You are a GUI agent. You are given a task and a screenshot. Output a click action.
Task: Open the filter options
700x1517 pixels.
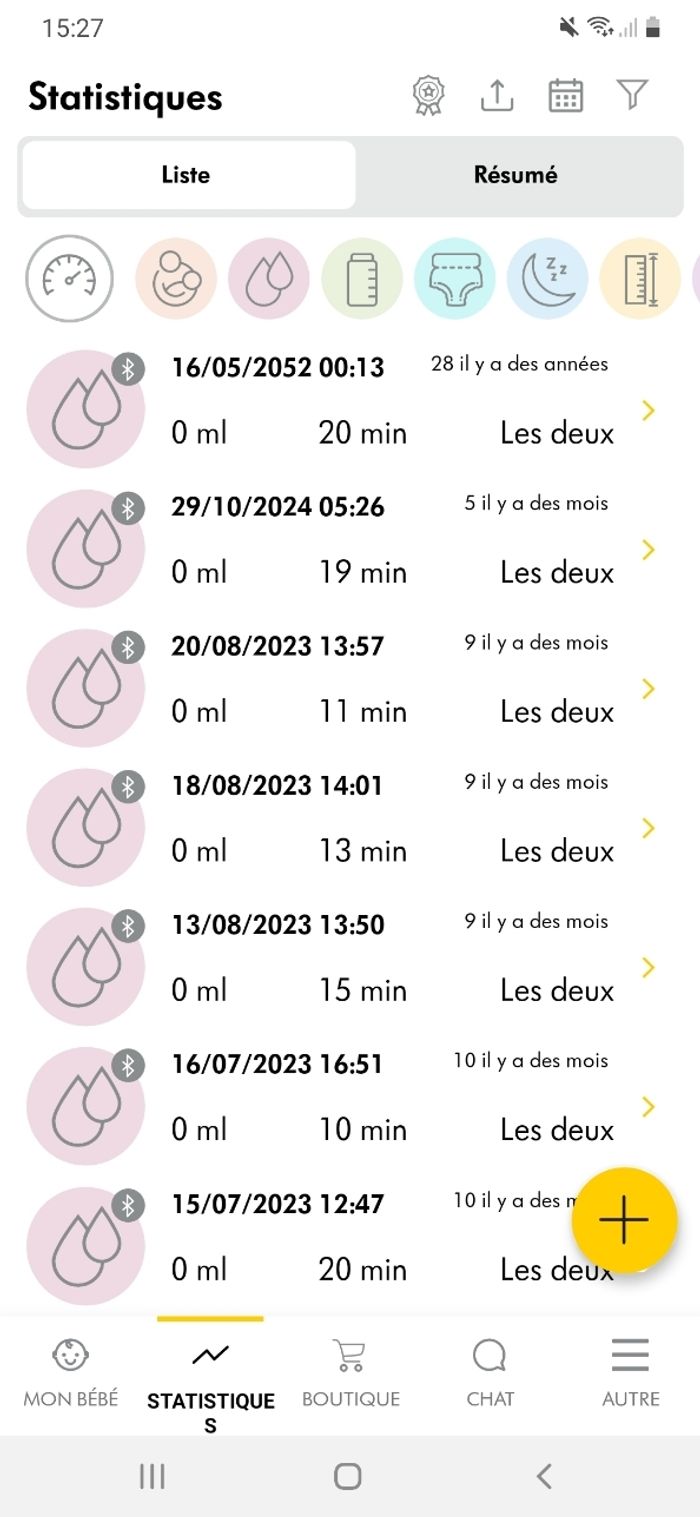click(x=632, y=96)
